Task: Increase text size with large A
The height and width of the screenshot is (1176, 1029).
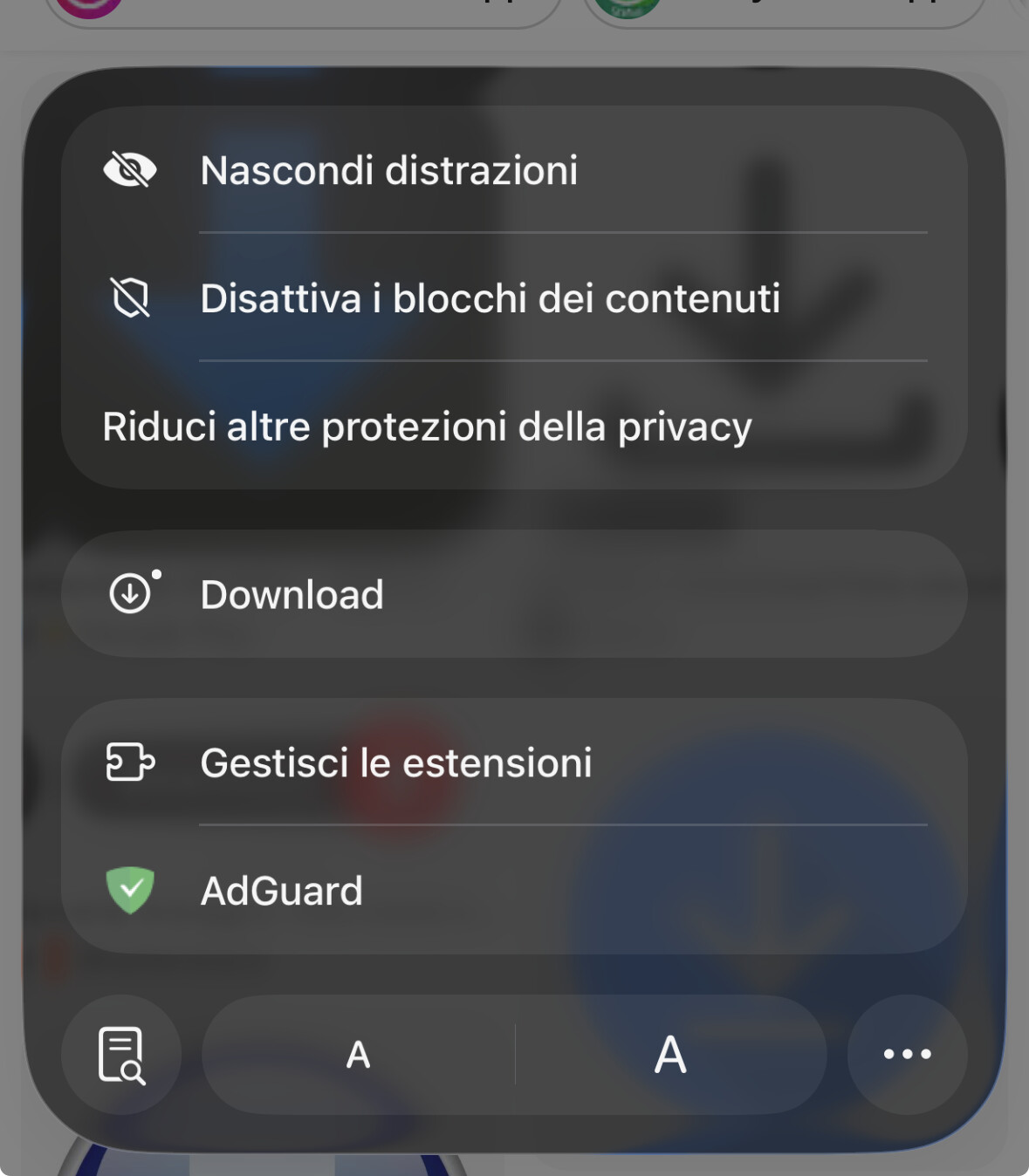Action: click(670, 1055)
